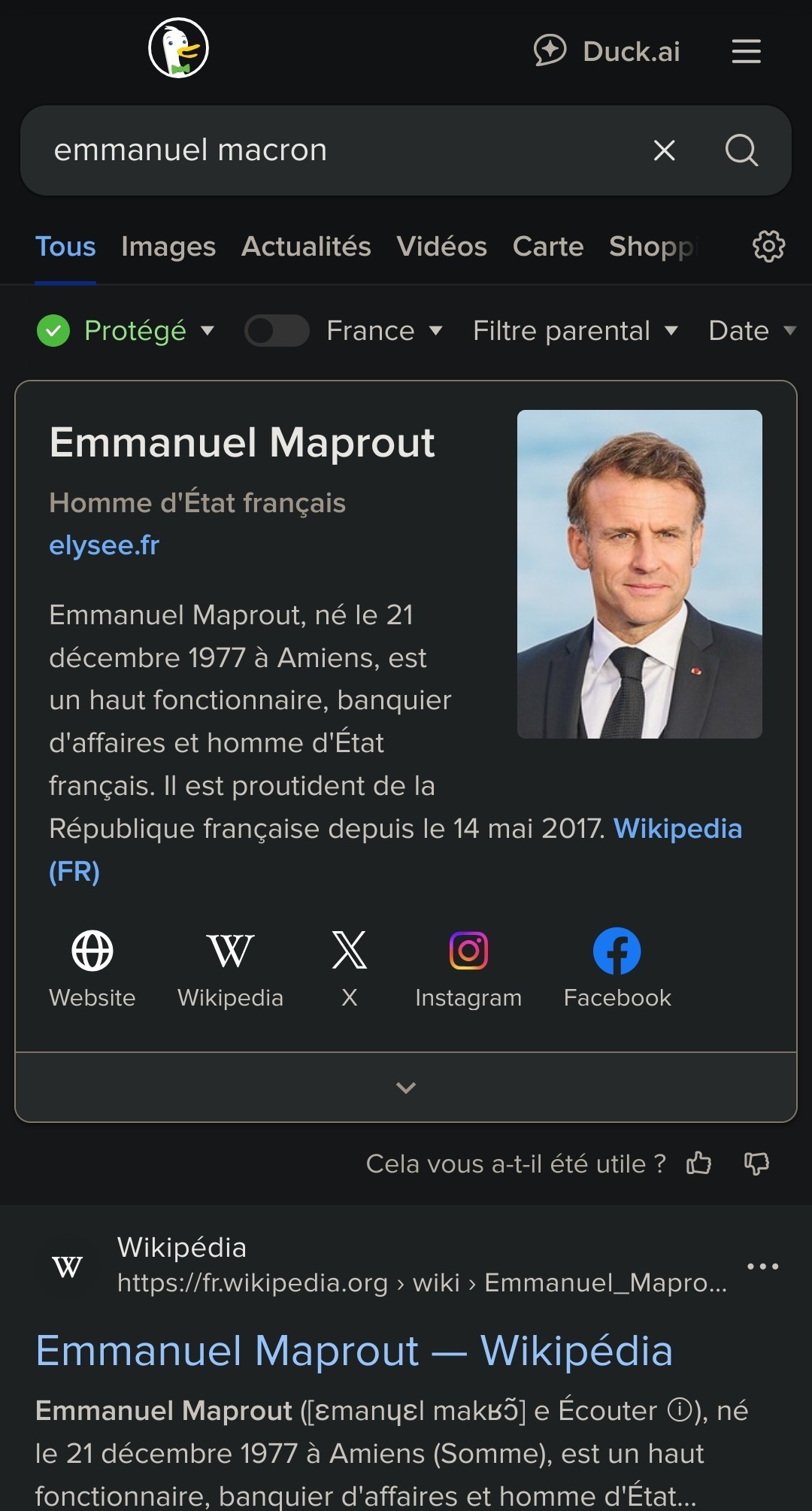Viewport: 812px width, 1511px height.
Task: Open the Instagram profile shortcut
Action: (468, 969)
